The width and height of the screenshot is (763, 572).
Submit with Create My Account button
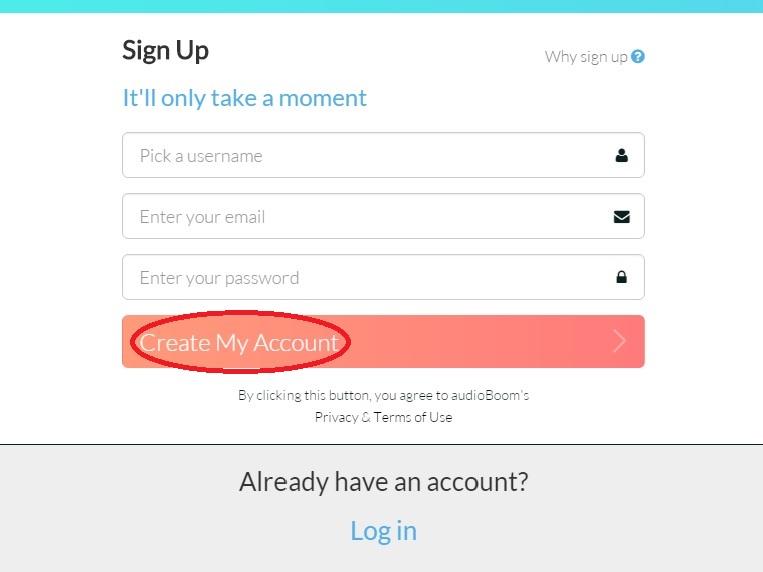click(x=383, y=342)
